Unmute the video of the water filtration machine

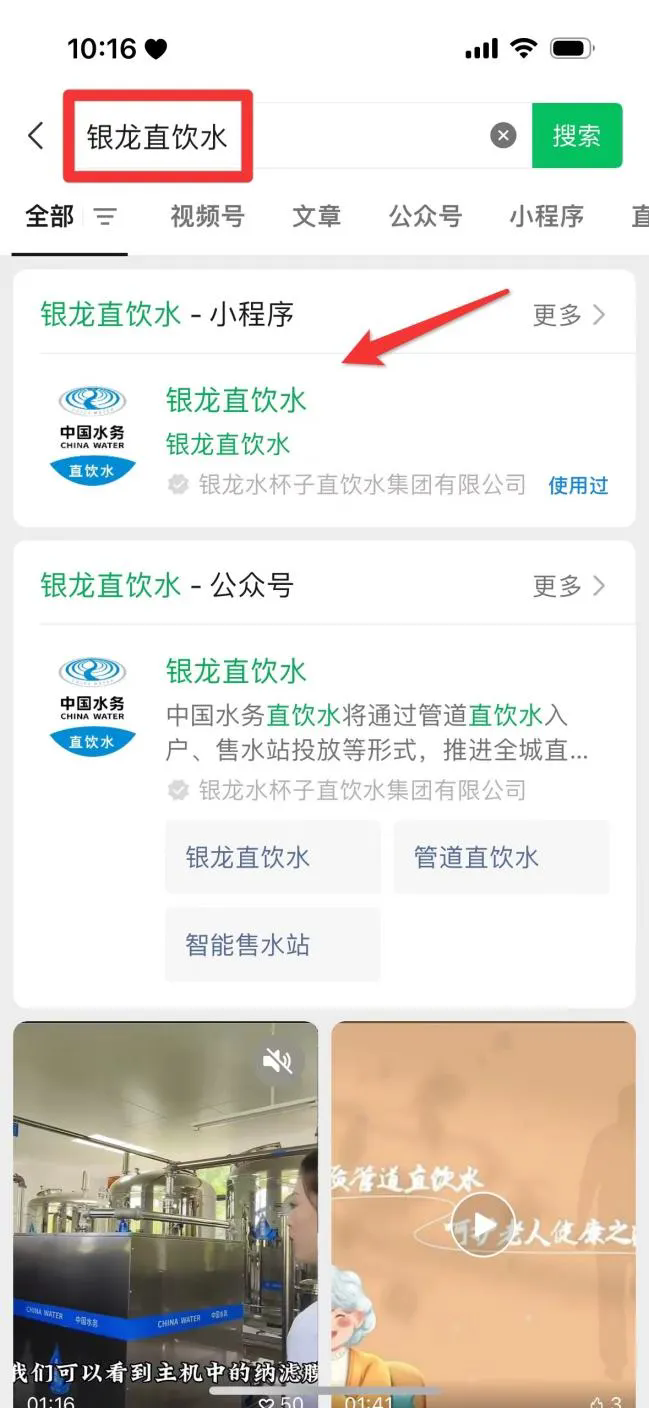(x=277, y=1061)
